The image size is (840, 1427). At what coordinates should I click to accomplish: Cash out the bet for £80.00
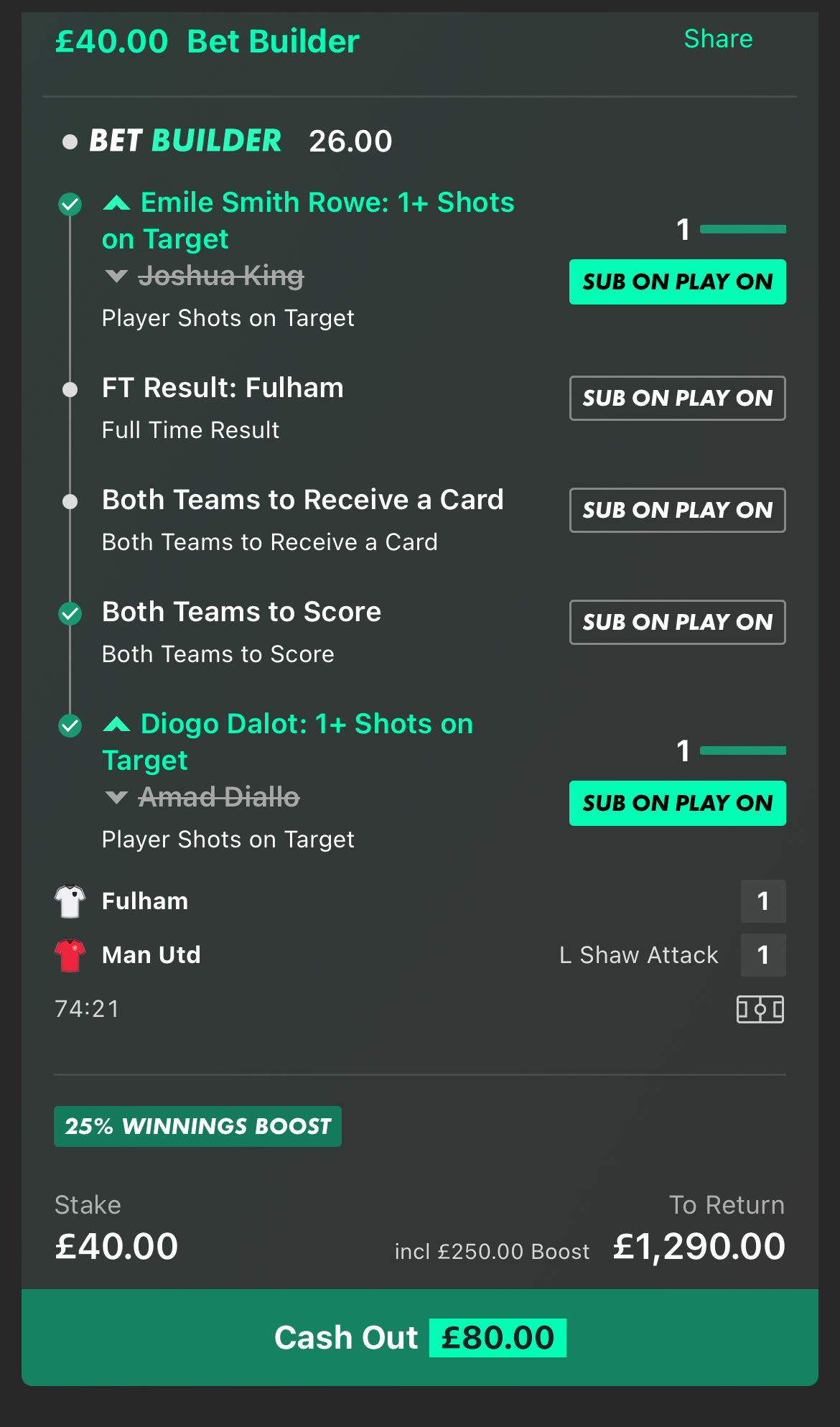(x=420, y=1337)
